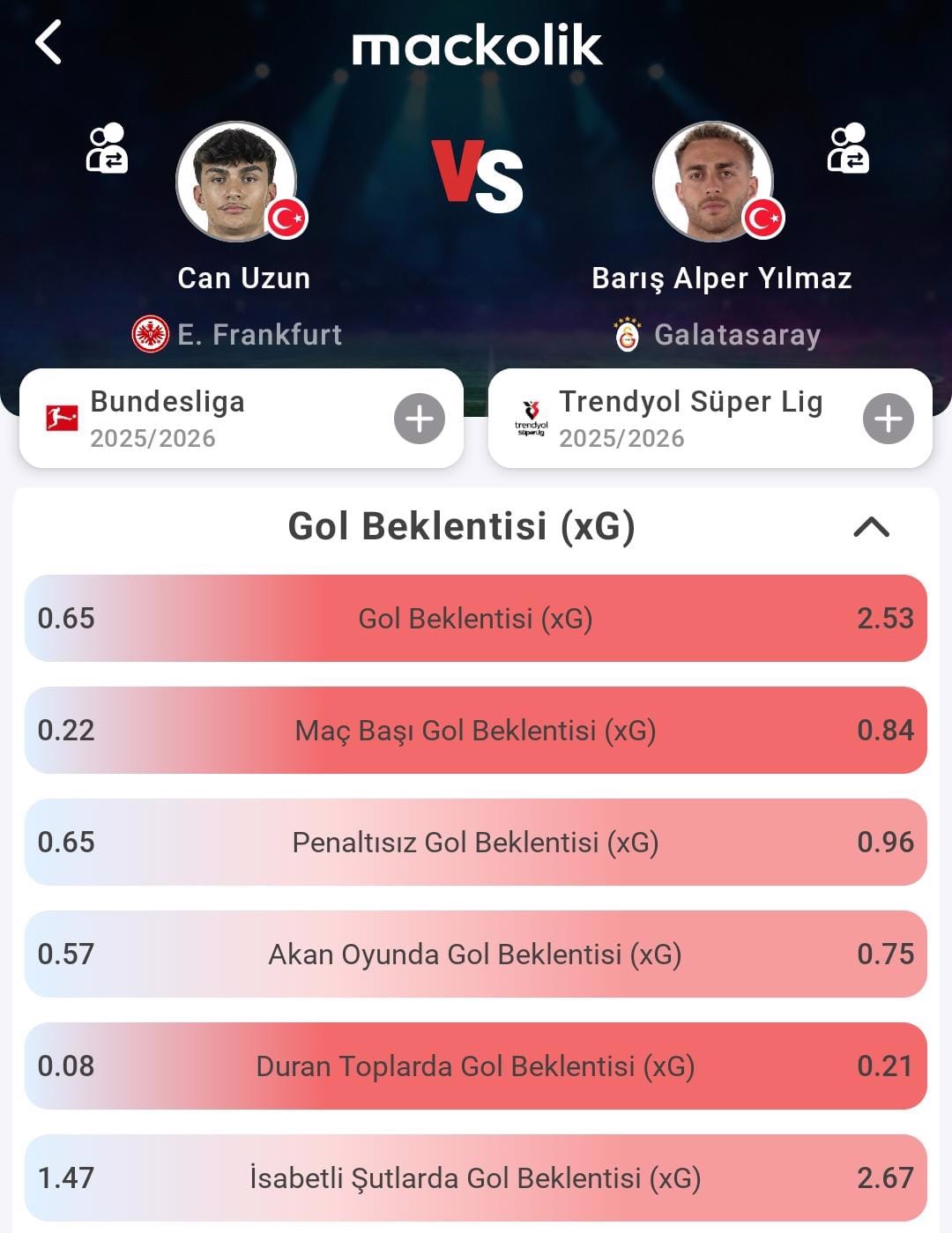This screenshot has height=1233, width=952.
Task: Collapse the Gol Beklentisi (xG) section
Action: click(x=871, y=527)
